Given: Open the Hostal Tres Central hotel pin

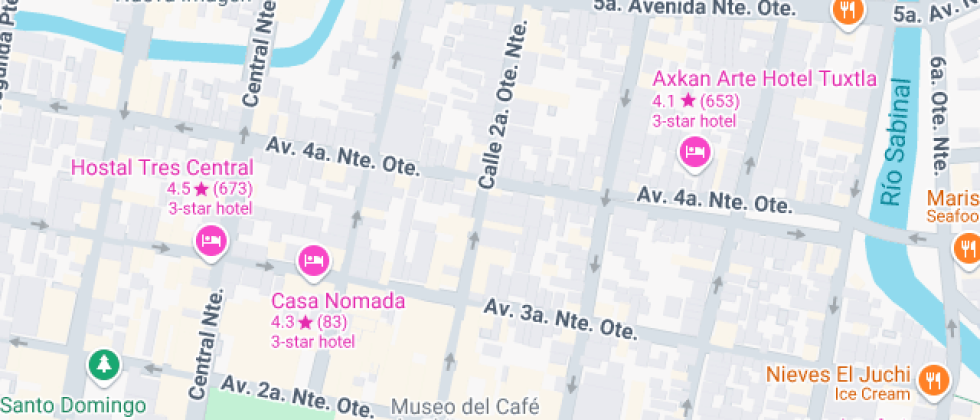Looking at the screenshot, I should coord(211,241).
